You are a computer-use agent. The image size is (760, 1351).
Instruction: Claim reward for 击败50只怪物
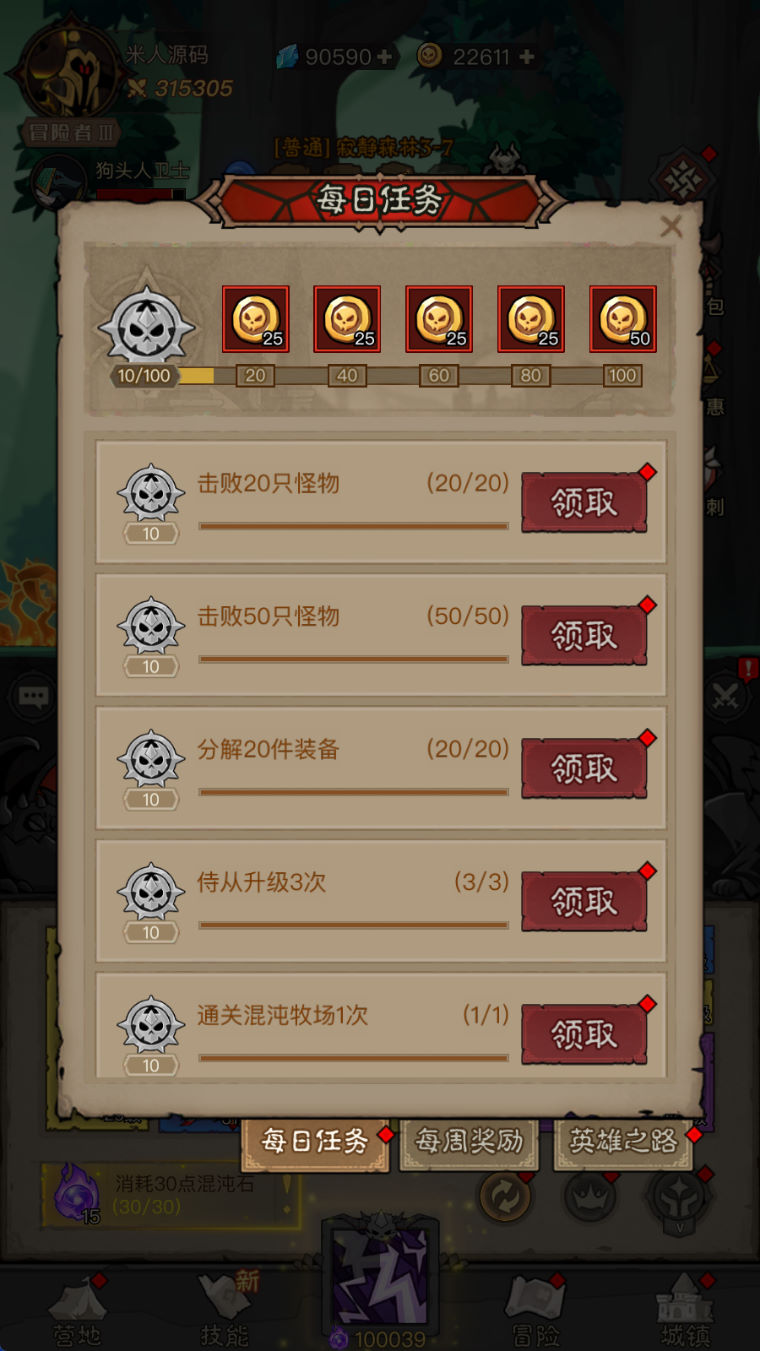pos(584,636)
